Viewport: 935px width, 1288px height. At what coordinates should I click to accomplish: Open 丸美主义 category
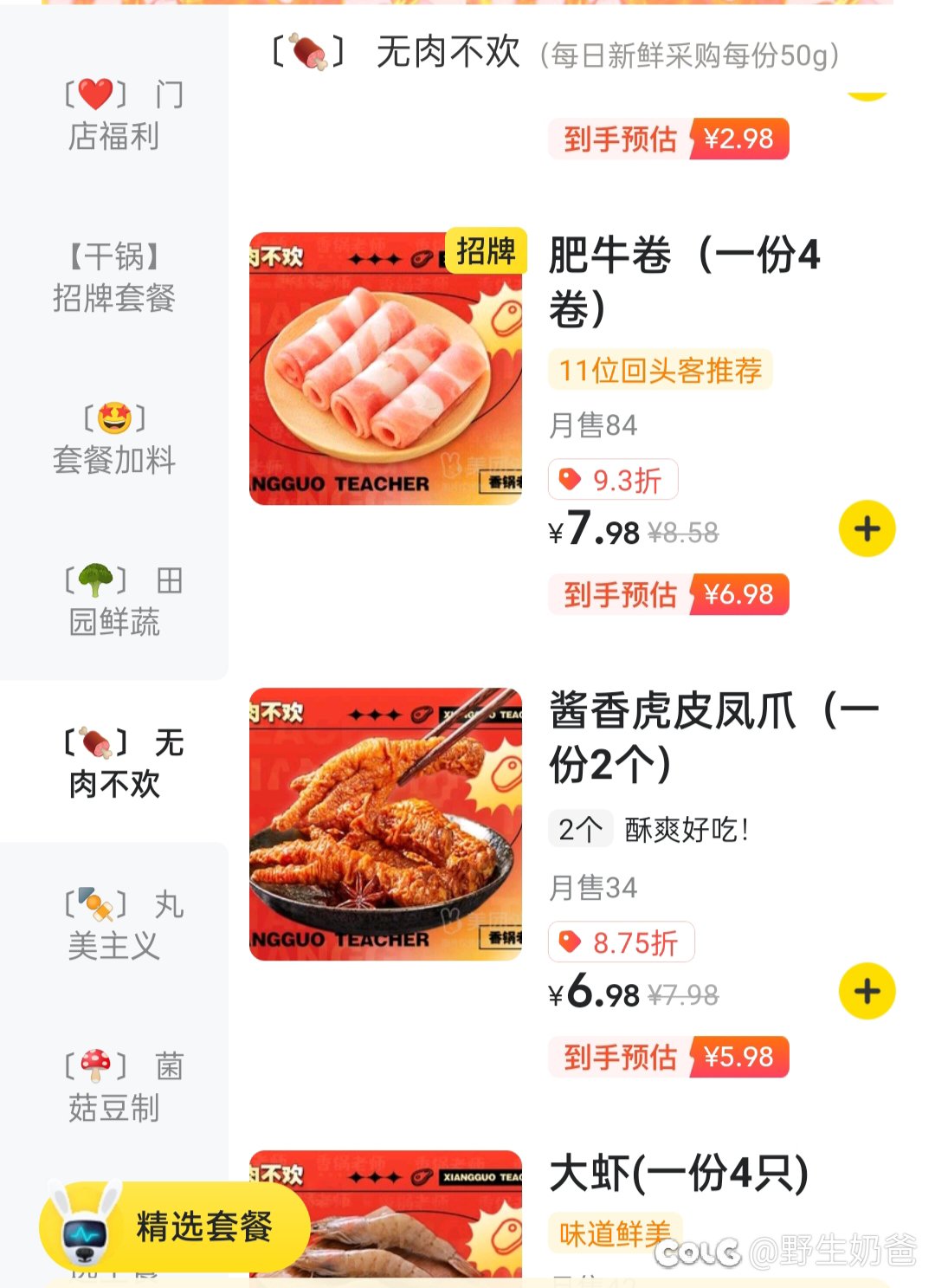(114, 925)
